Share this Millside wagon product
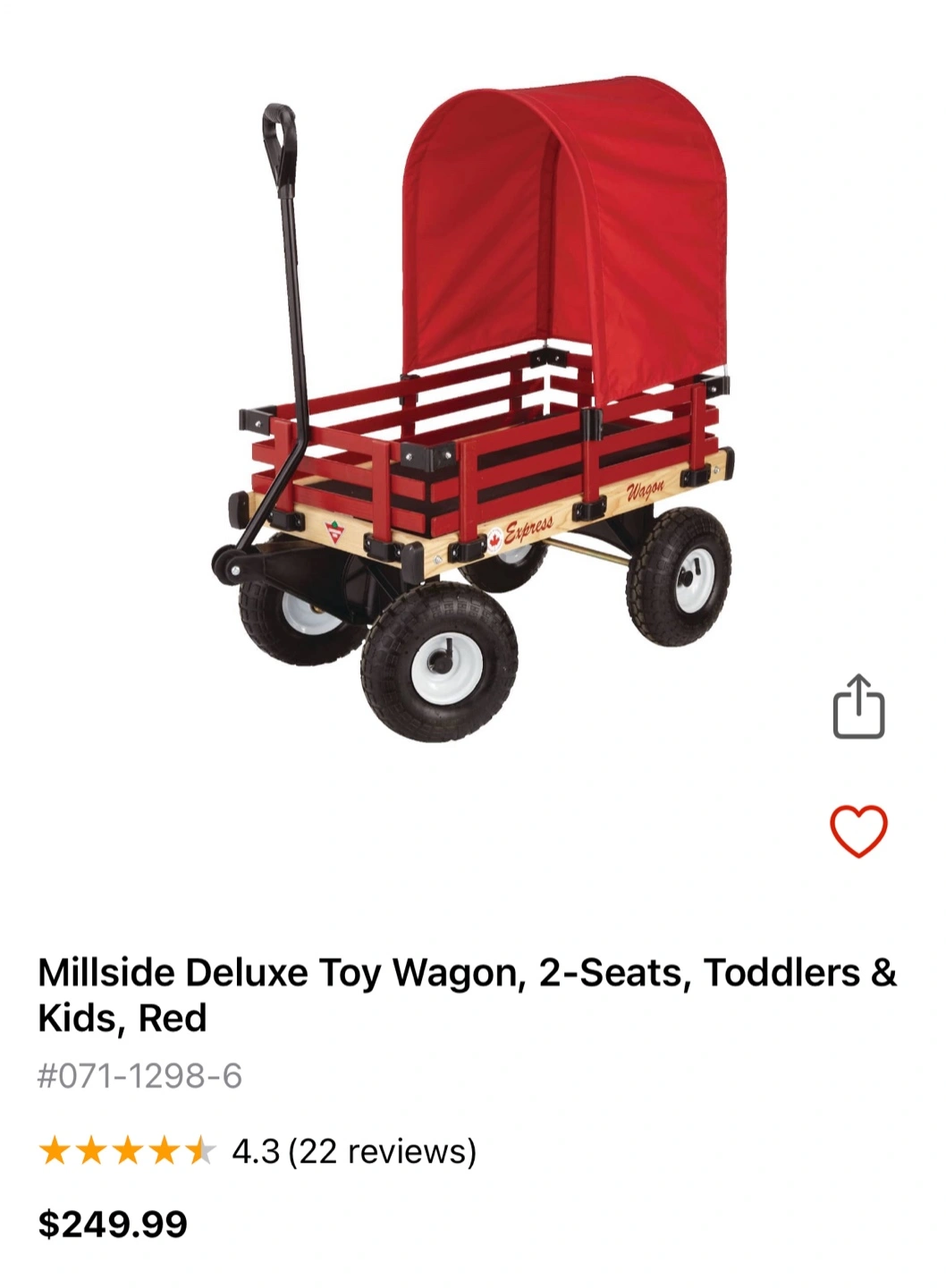The image size is (946, 1288). (x=858, y=707)
